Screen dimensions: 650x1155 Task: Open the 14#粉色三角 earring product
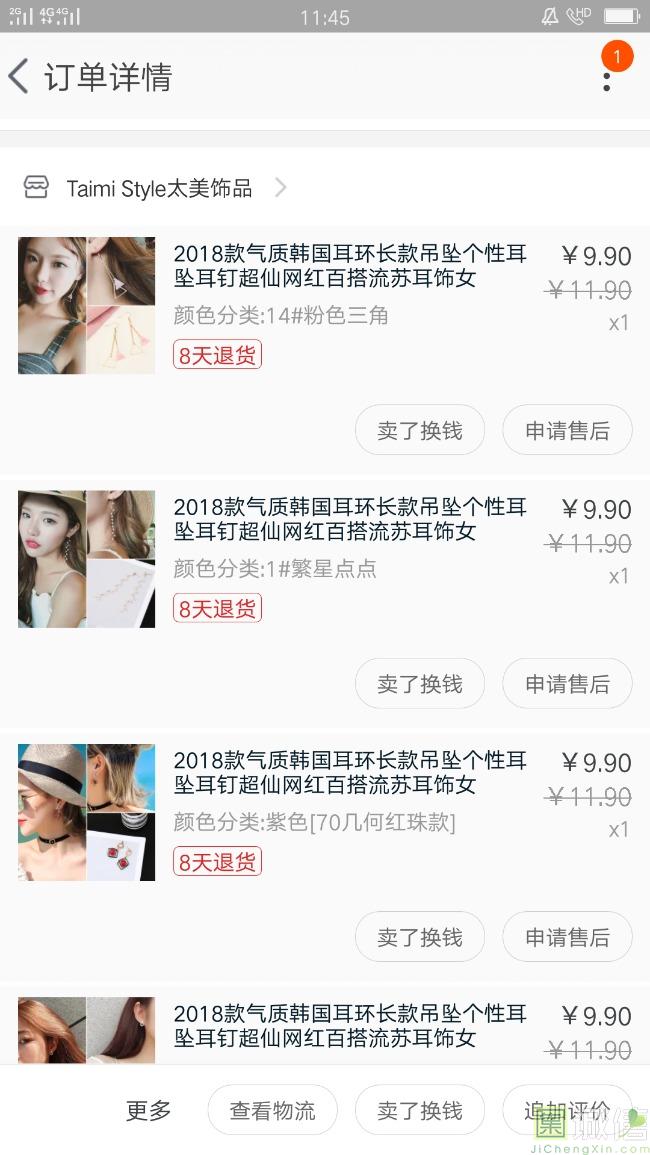click(349, 266)
